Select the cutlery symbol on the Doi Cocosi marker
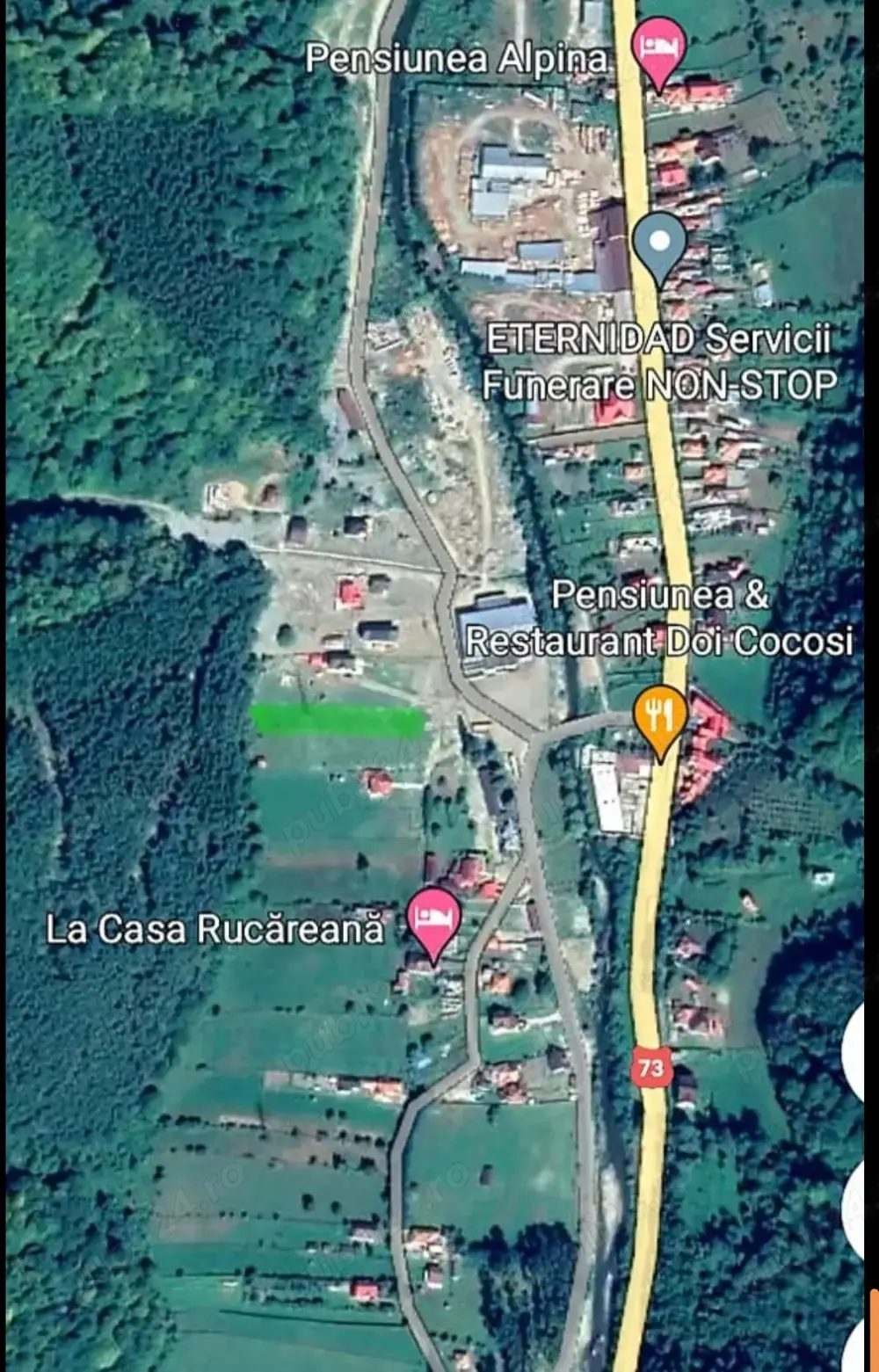The height and width of the screenshot is (1372, 879). [660, 712]
